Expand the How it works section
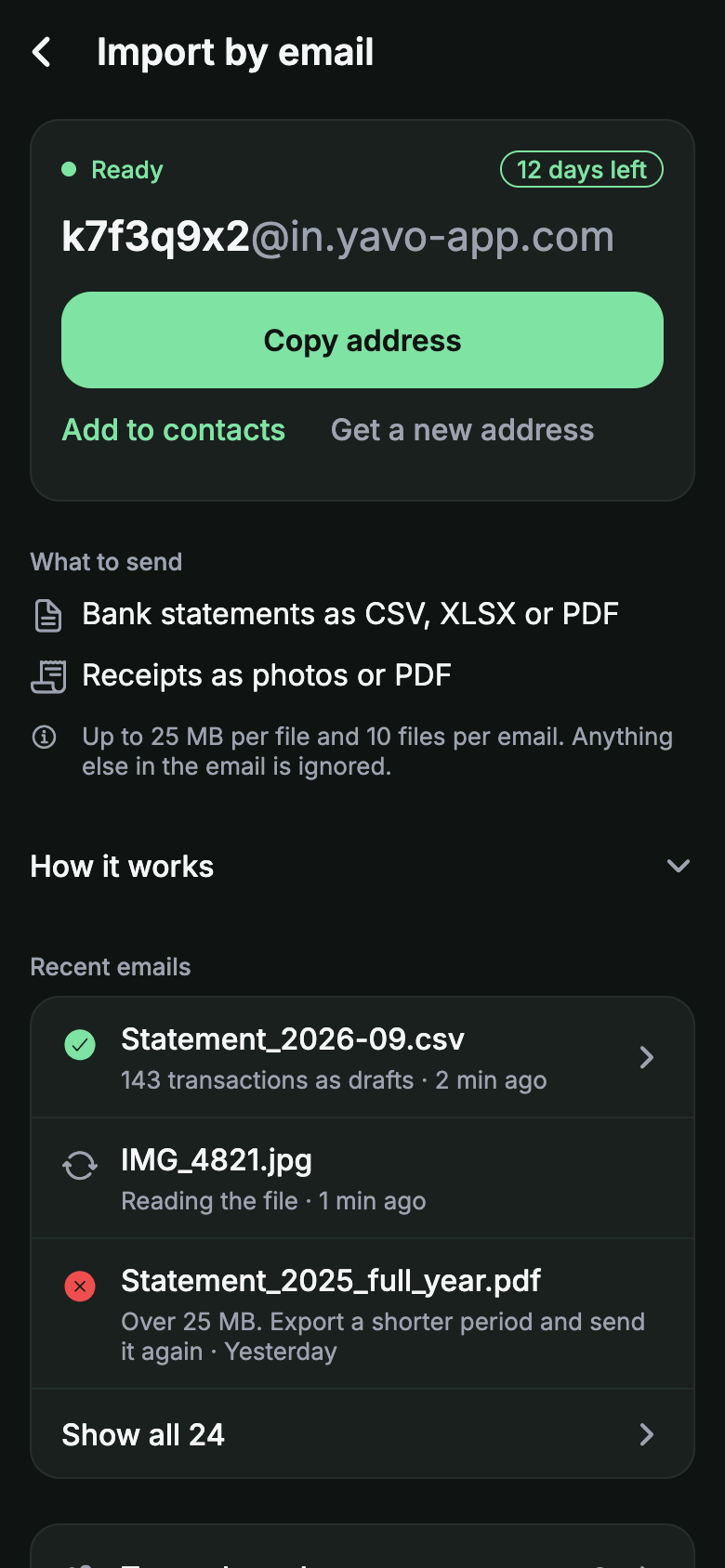Viewport: 725px width, 1568px height. [362, 866]
